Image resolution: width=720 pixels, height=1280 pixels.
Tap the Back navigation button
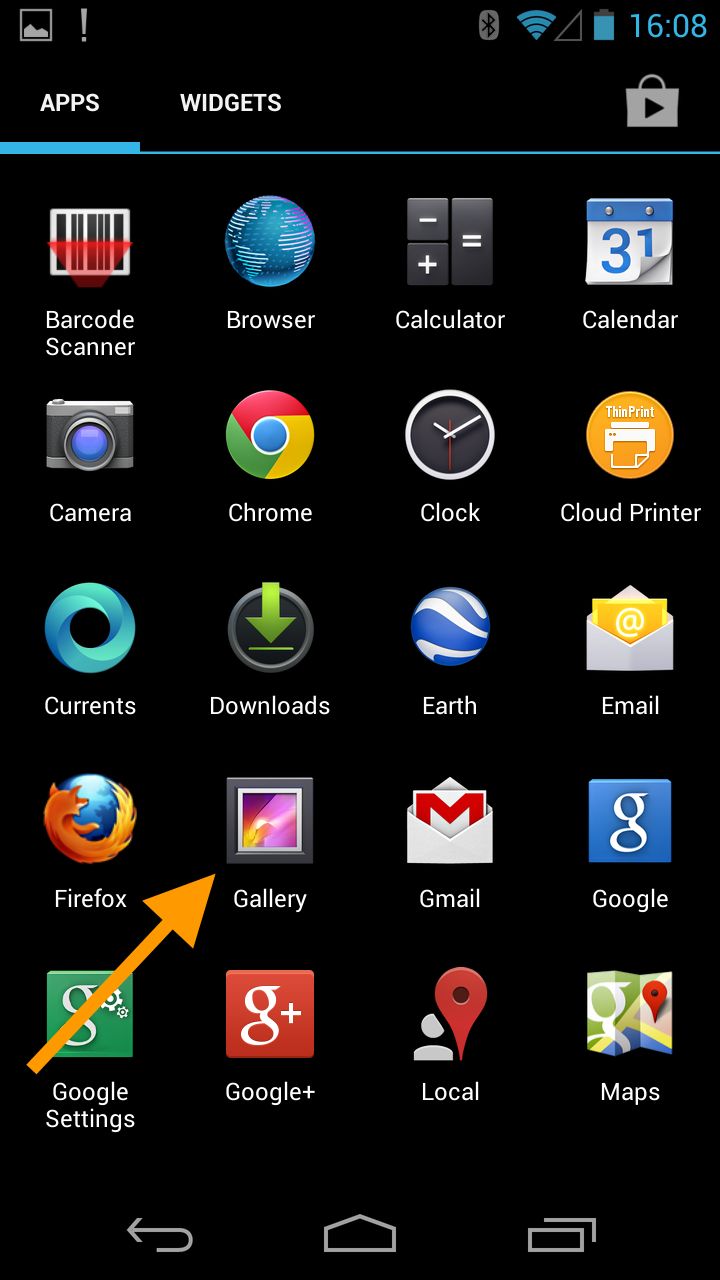160,1235
